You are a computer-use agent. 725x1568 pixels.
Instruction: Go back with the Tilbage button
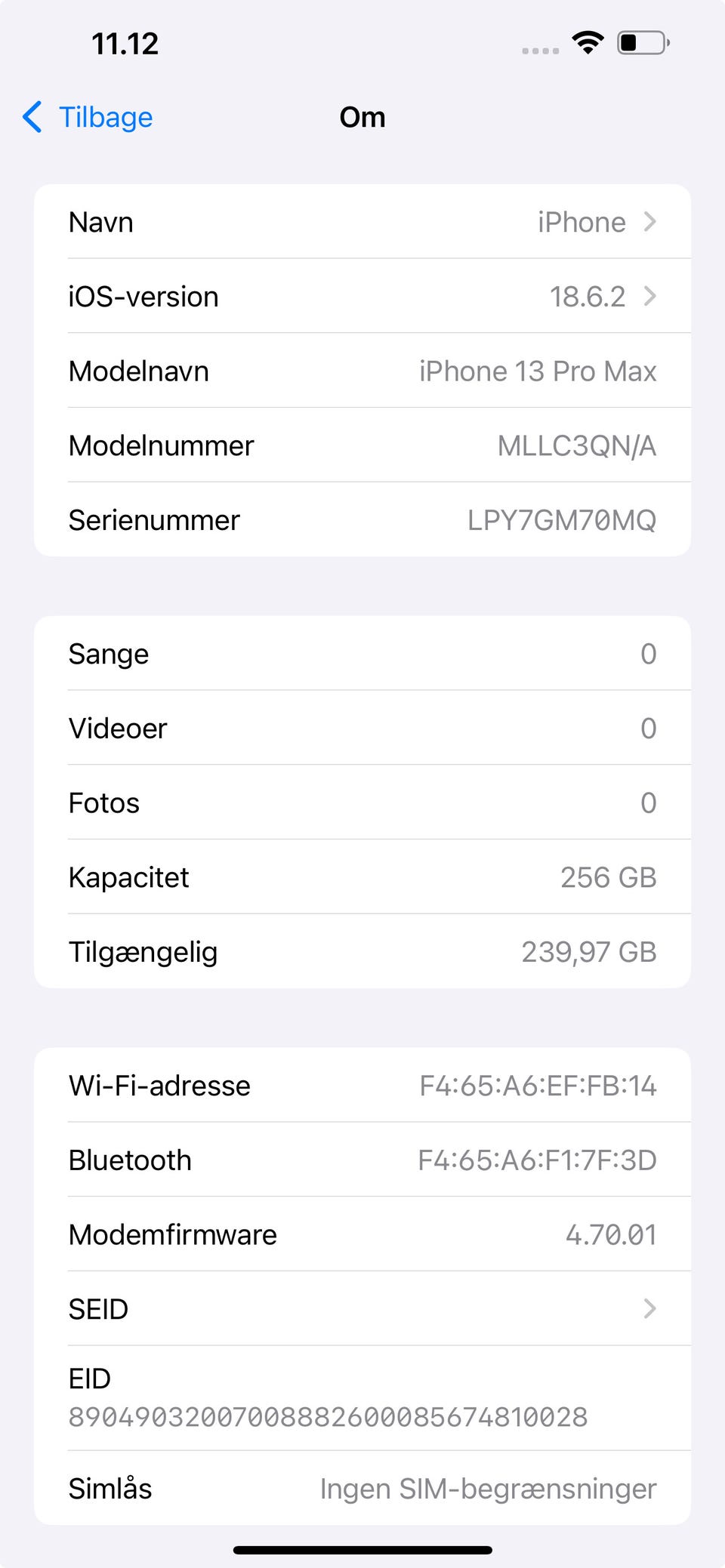pyautogui.click(x=88, y=117)
